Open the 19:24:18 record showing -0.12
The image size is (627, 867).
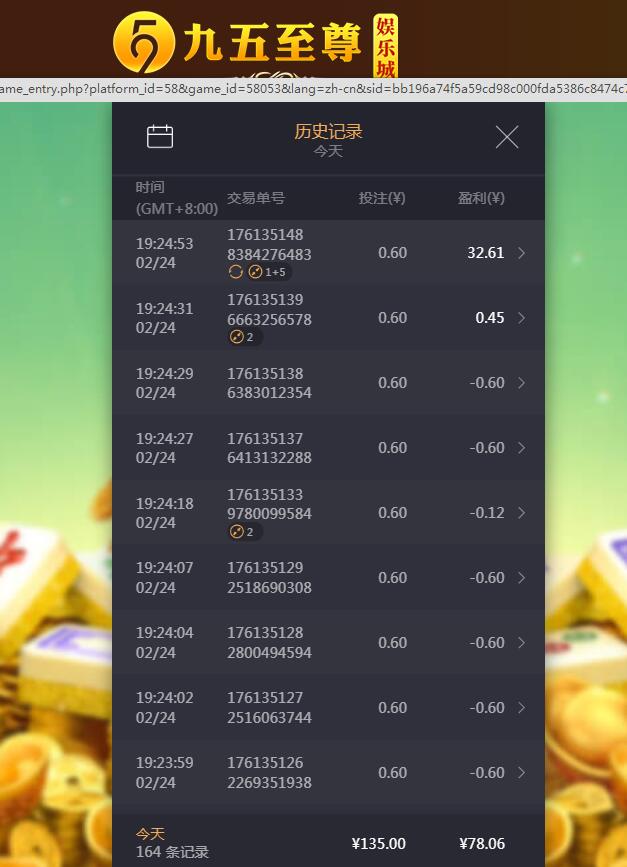click(328, 513)
